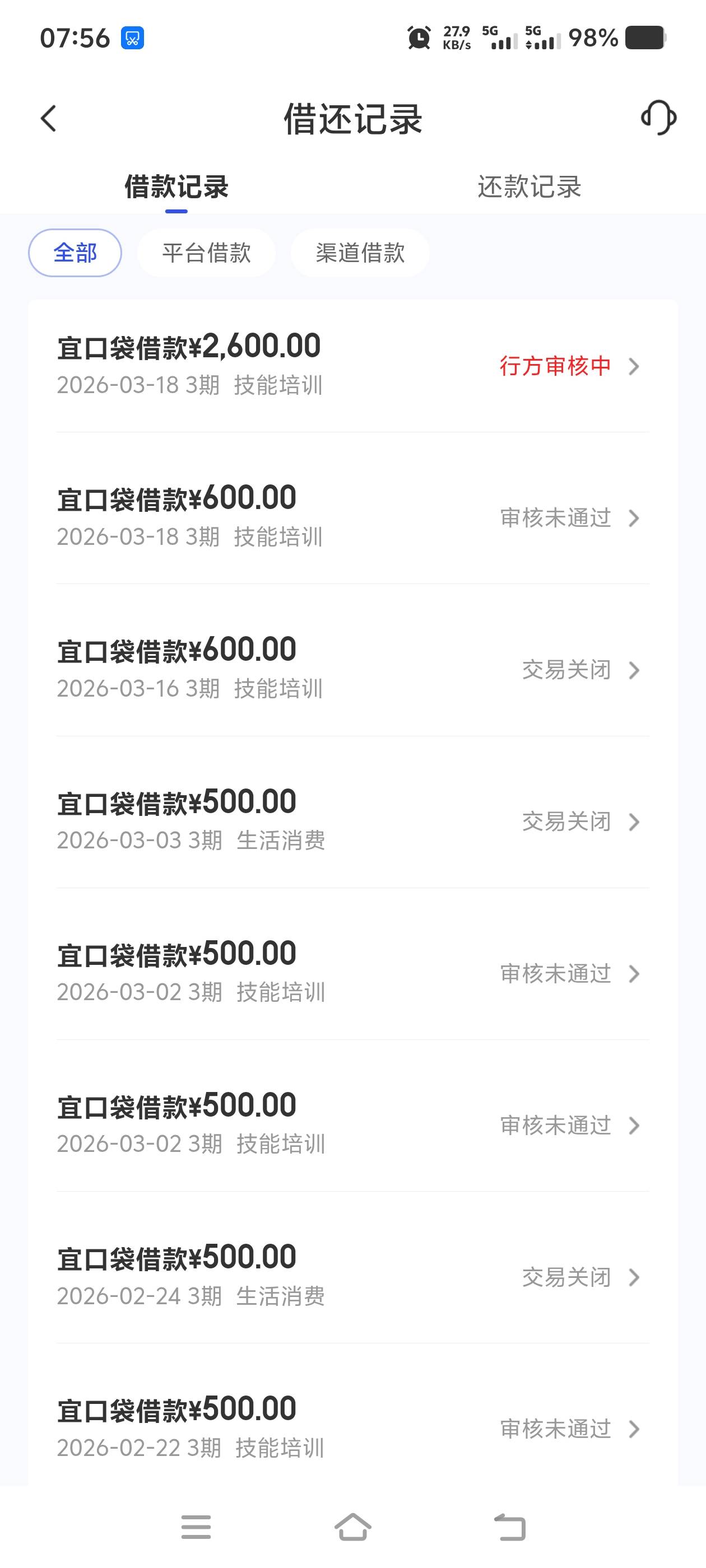Open customer service headset icon
The width and height of the screenshot is (706, 1568).
tap(658, 118)
